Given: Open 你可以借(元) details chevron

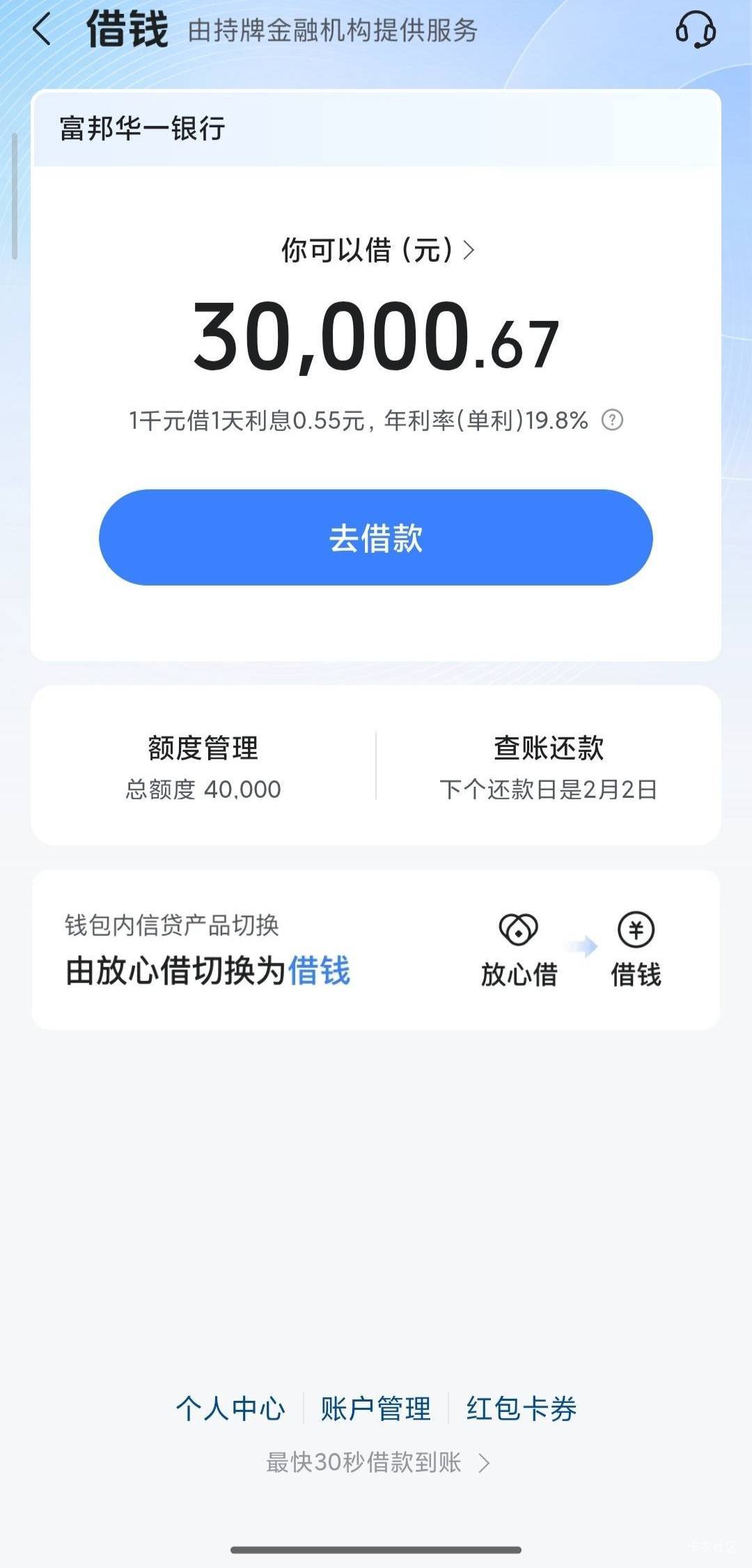Looking at the screenshot, I should coord(469,250).
